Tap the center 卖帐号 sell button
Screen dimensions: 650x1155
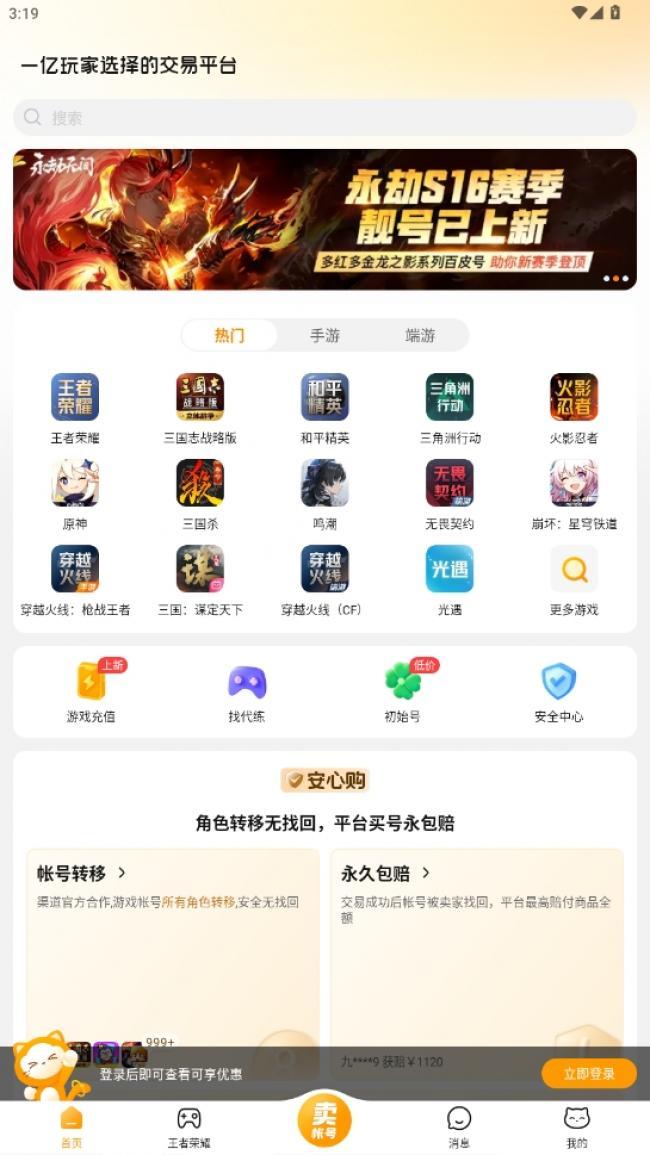(x=324, y=1120)
